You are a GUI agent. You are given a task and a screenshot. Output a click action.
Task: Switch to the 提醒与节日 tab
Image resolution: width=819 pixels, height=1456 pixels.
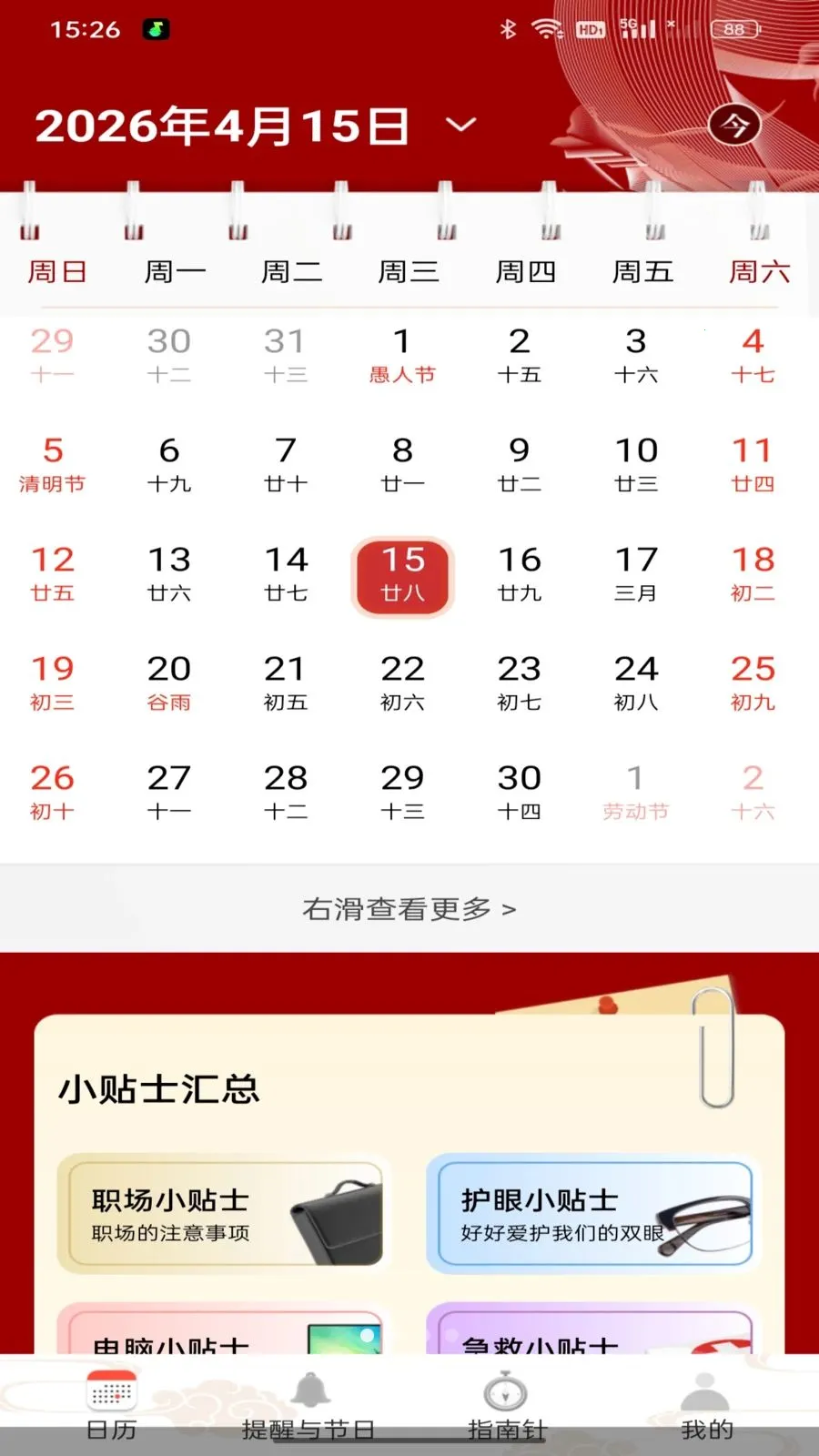click(309, 1406)
